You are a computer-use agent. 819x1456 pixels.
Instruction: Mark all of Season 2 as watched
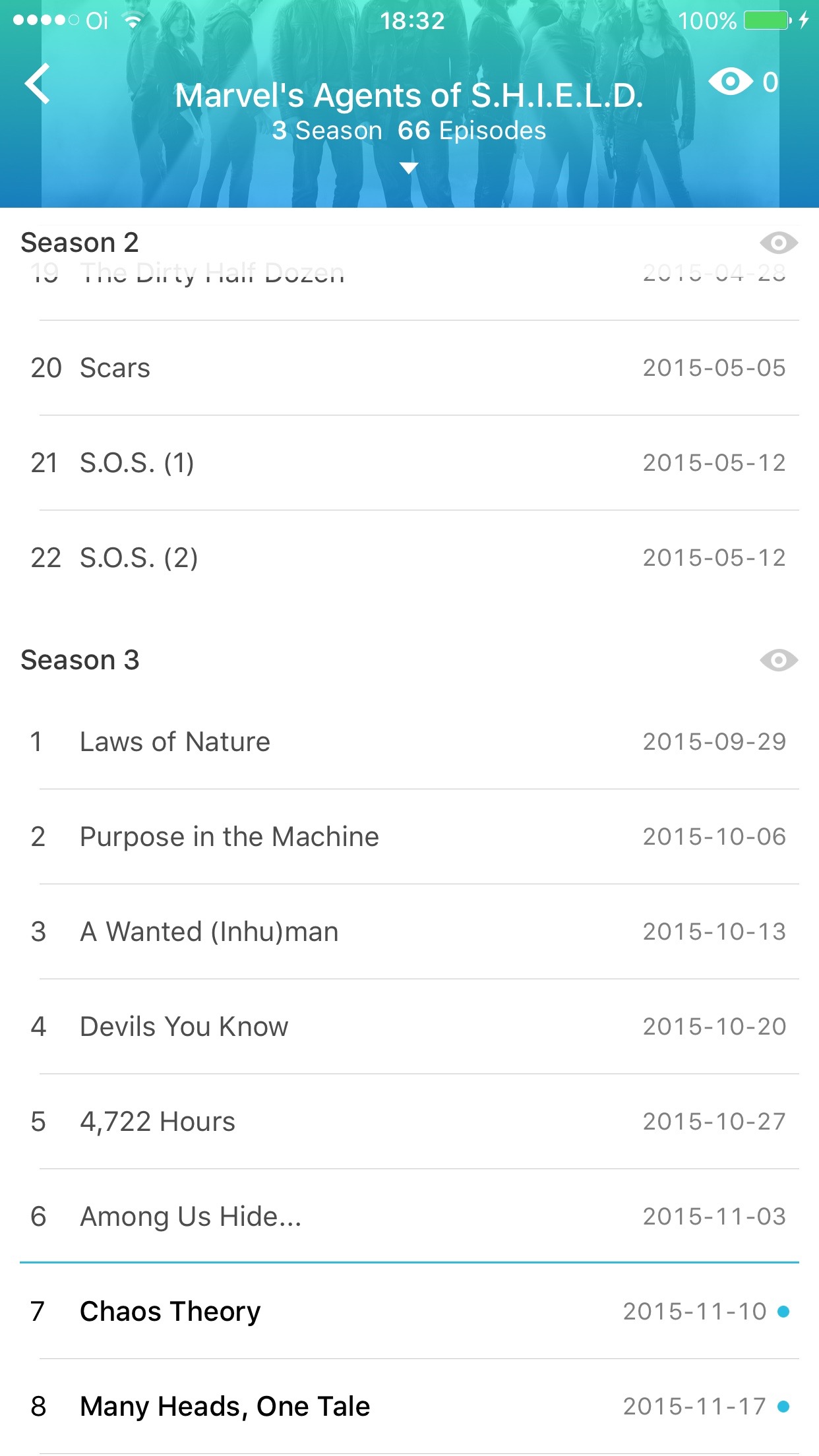778,243
